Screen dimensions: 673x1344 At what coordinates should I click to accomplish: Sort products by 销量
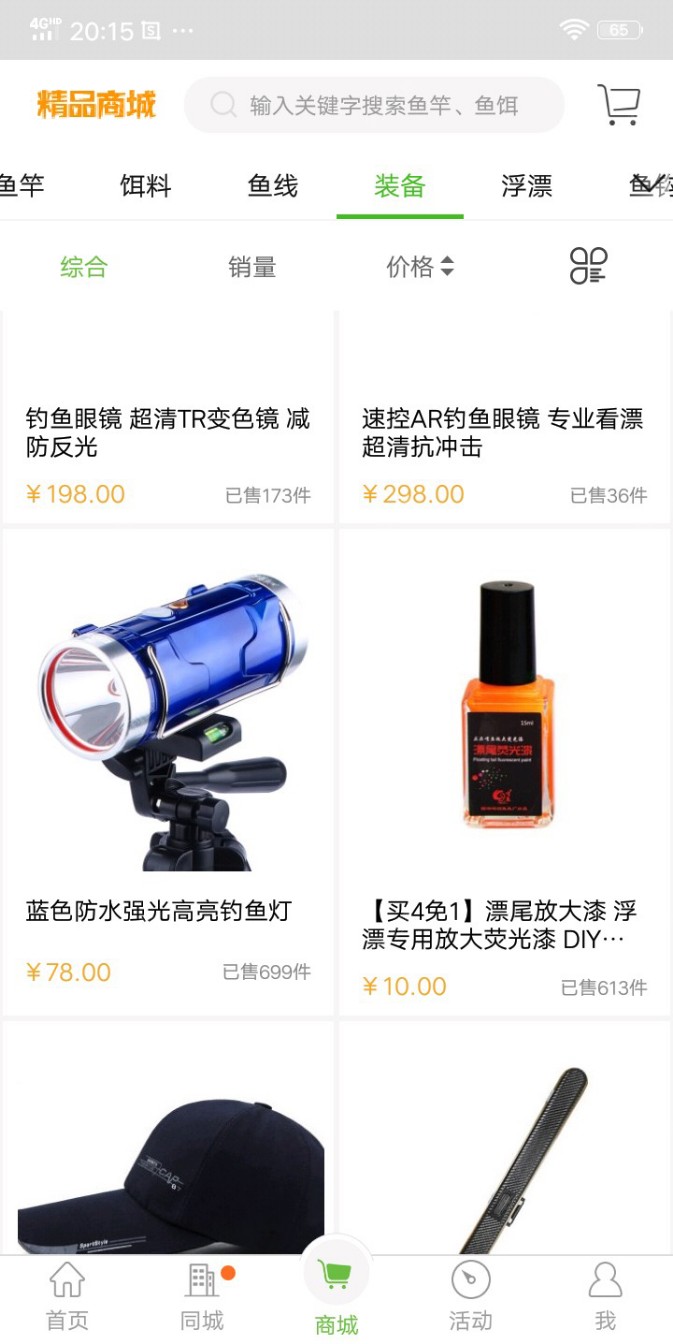(252, 267)
